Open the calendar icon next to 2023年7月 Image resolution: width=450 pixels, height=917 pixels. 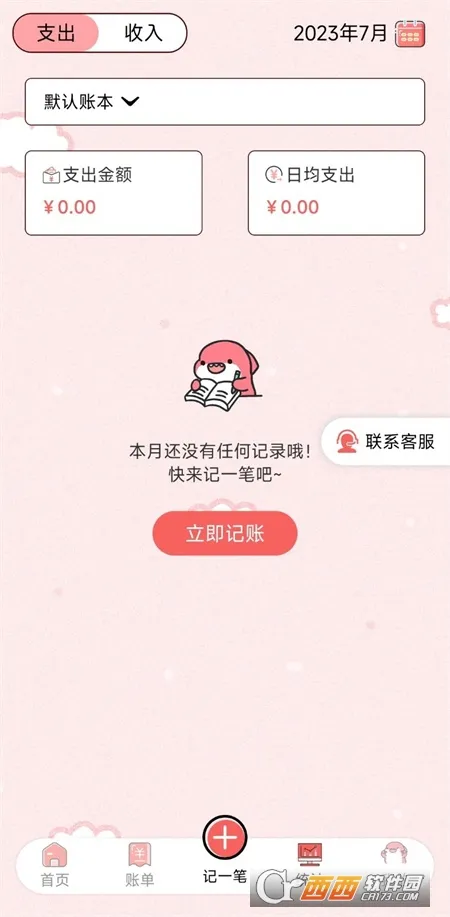tap(410, 33)
